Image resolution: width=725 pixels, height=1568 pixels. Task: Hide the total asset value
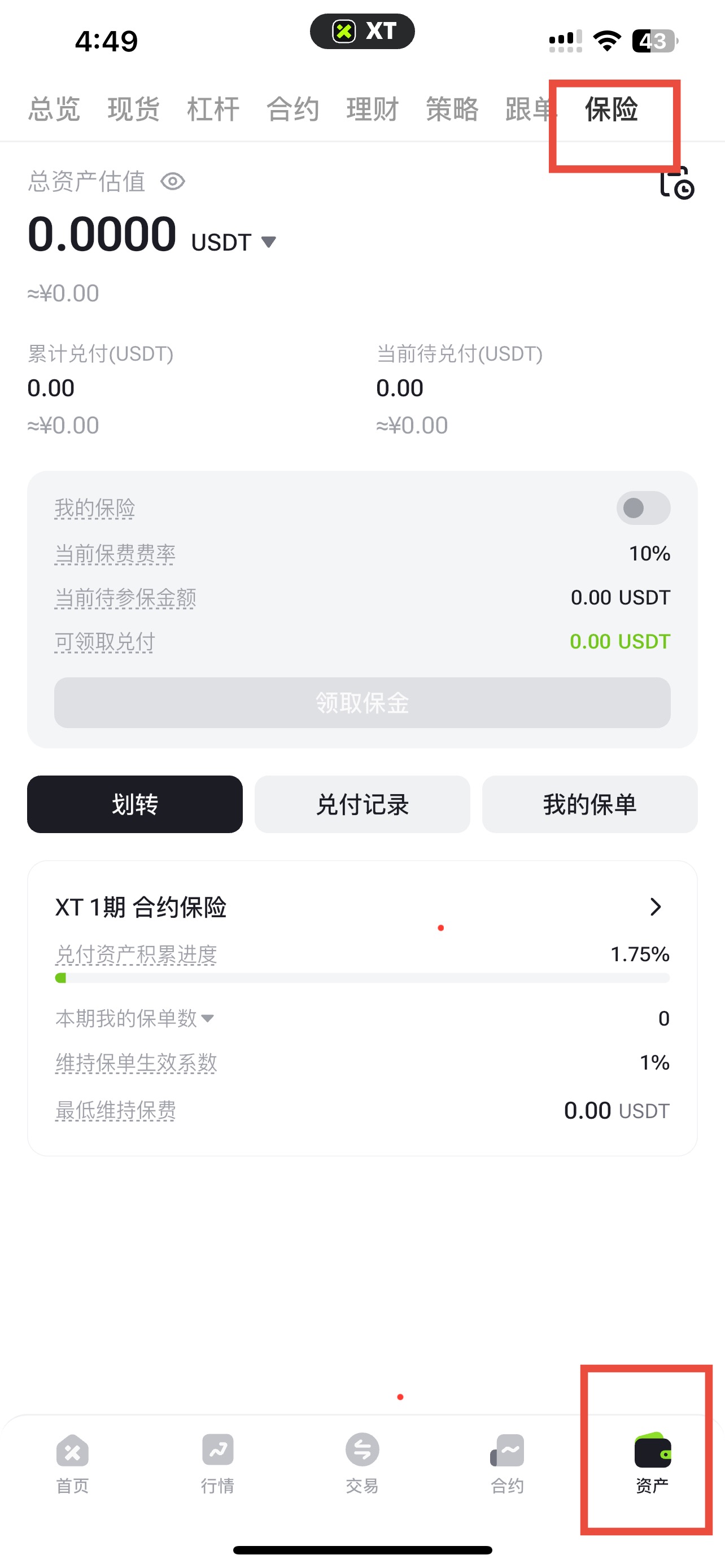(x=173, y=181)
